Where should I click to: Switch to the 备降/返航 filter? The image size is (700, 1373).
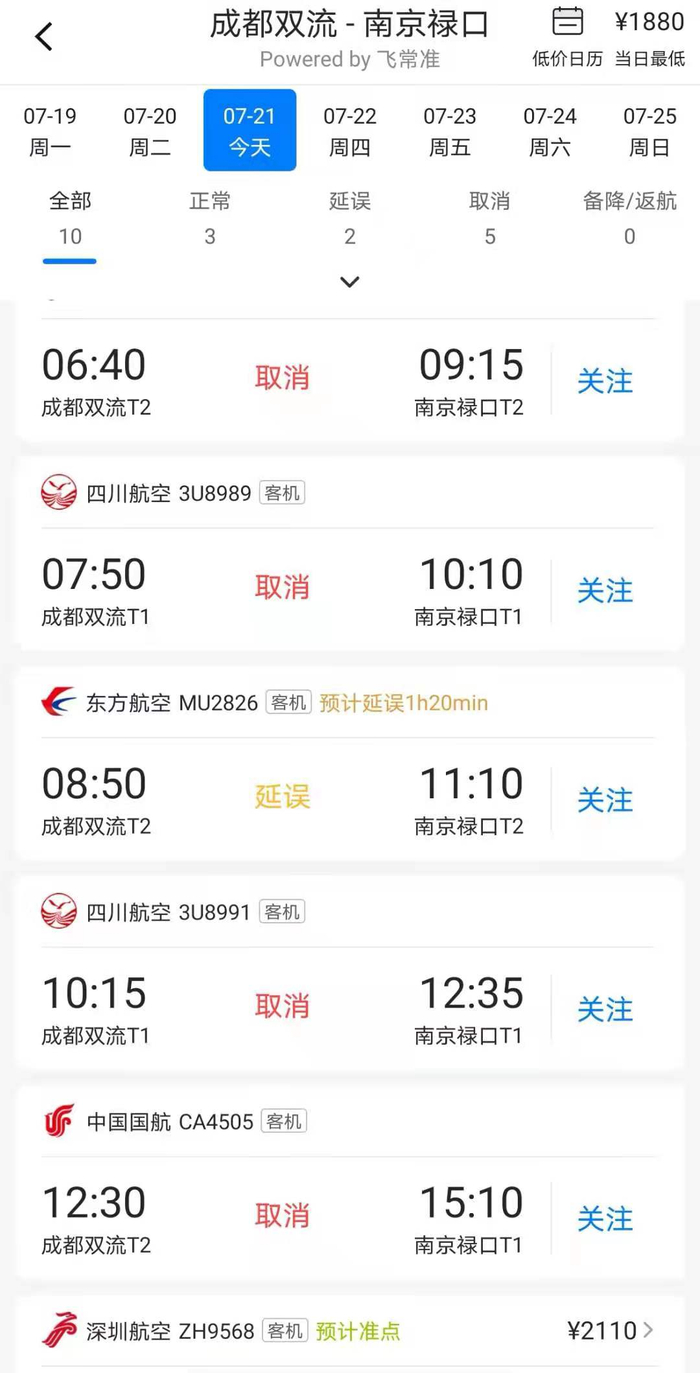click(630, 218)
